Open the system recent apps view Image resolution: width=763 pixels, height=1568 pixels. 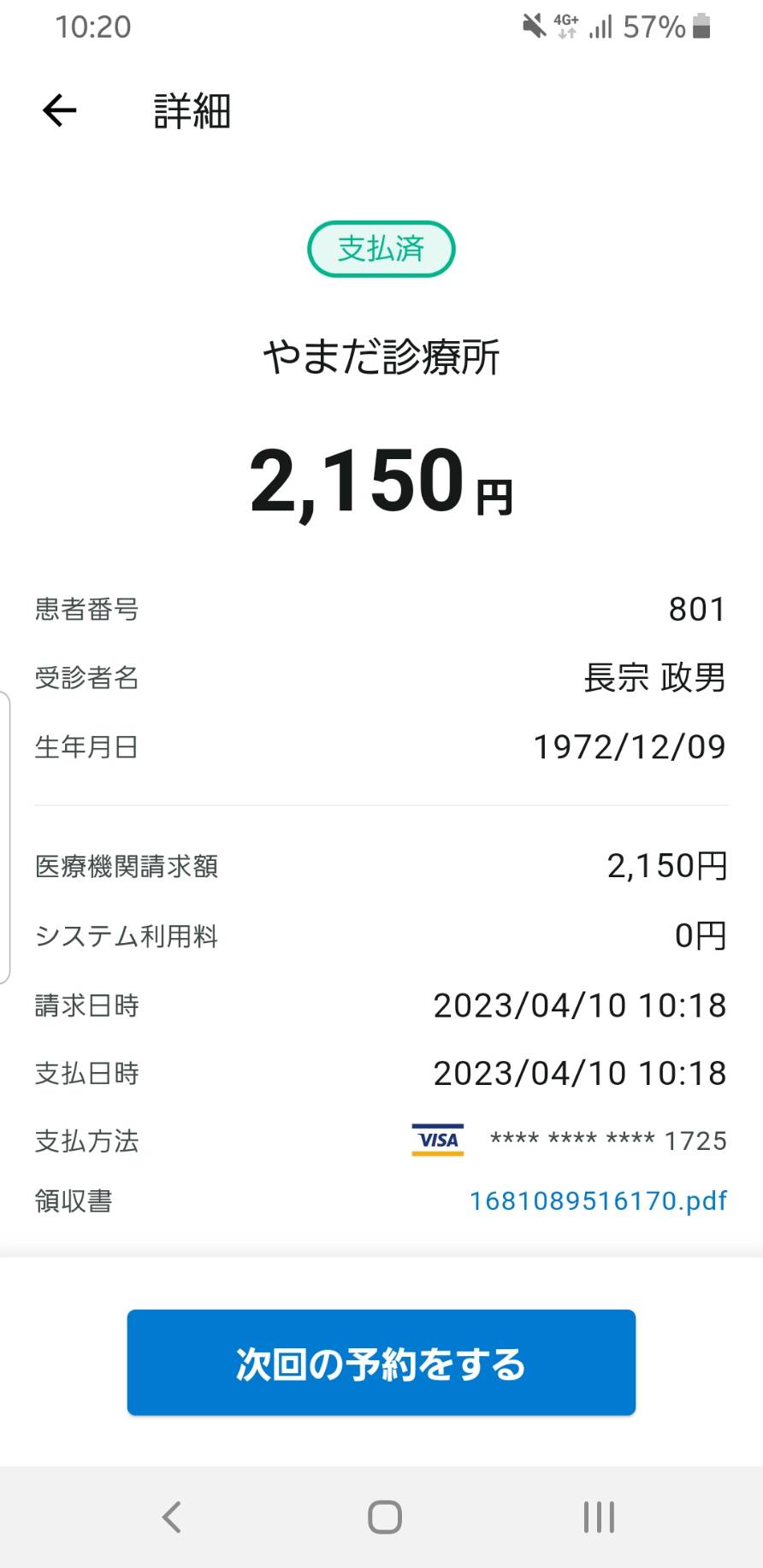tap(599, 1518)
